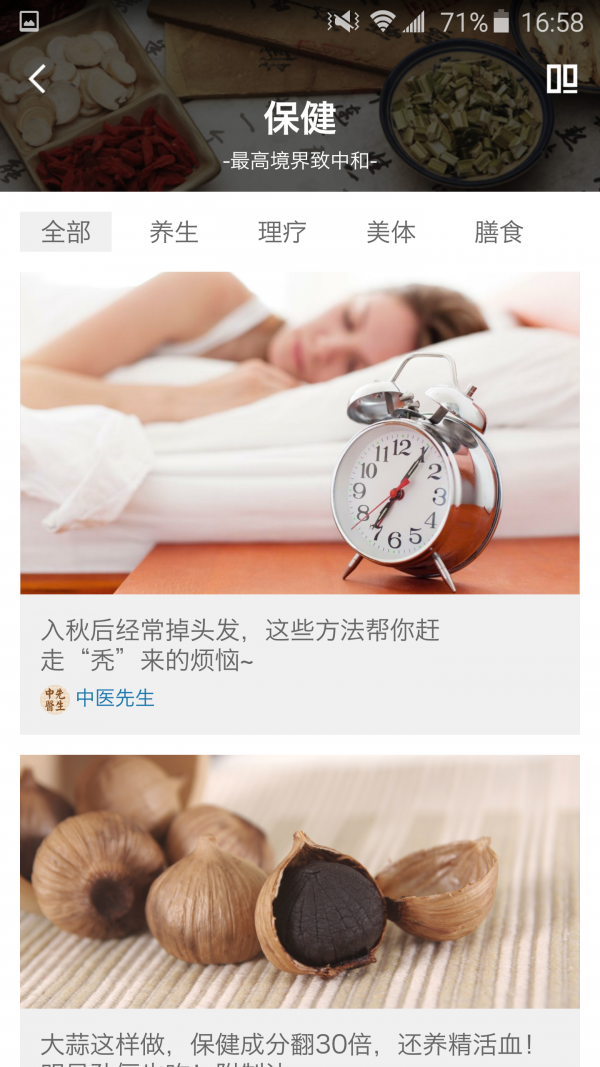Open the 理疗 tab

(x=282, y=232)
